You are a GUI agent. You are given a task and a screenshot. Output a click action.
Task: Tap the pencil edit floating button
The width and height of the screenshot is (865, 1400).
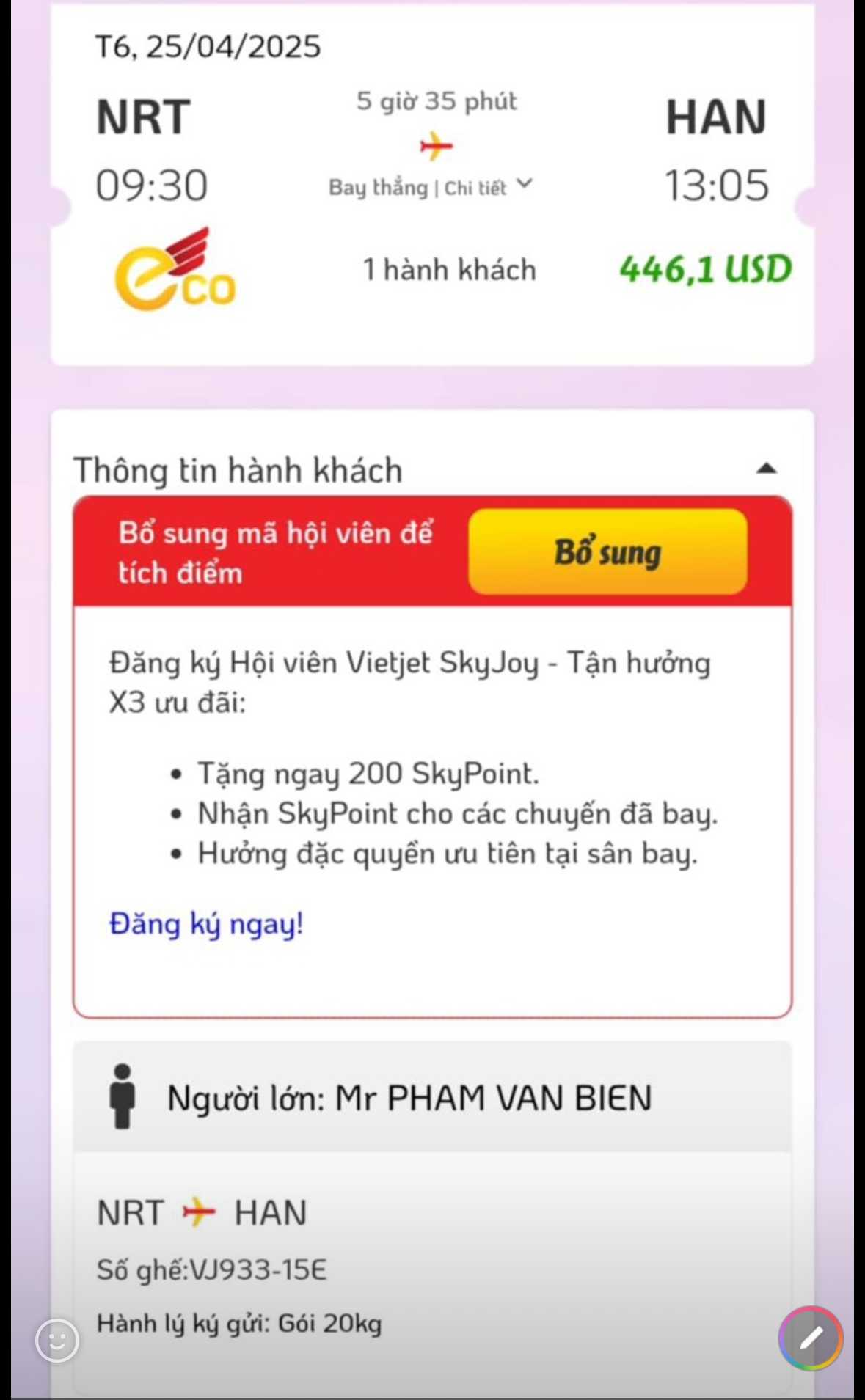click(810, 1338)
